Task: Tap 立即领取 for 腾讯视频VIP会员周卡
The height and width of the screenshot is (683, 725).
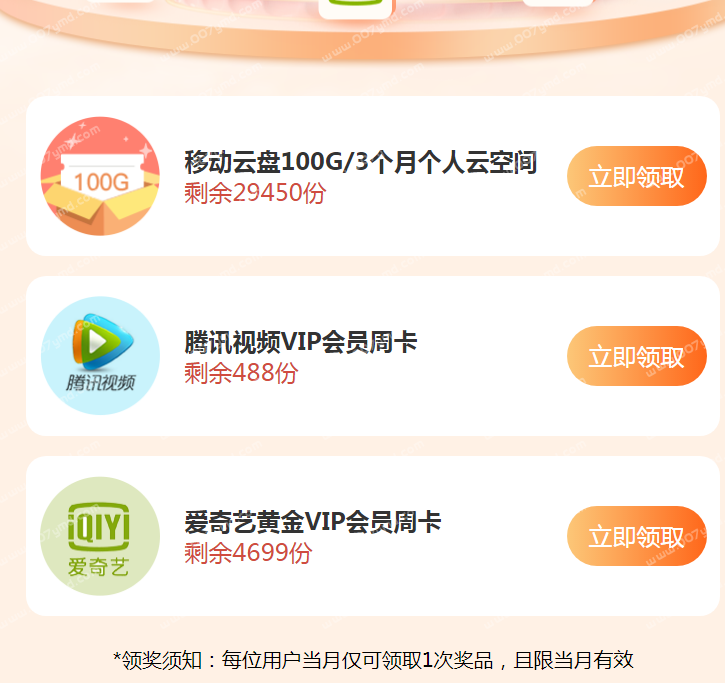Action: tap(636, 357)
